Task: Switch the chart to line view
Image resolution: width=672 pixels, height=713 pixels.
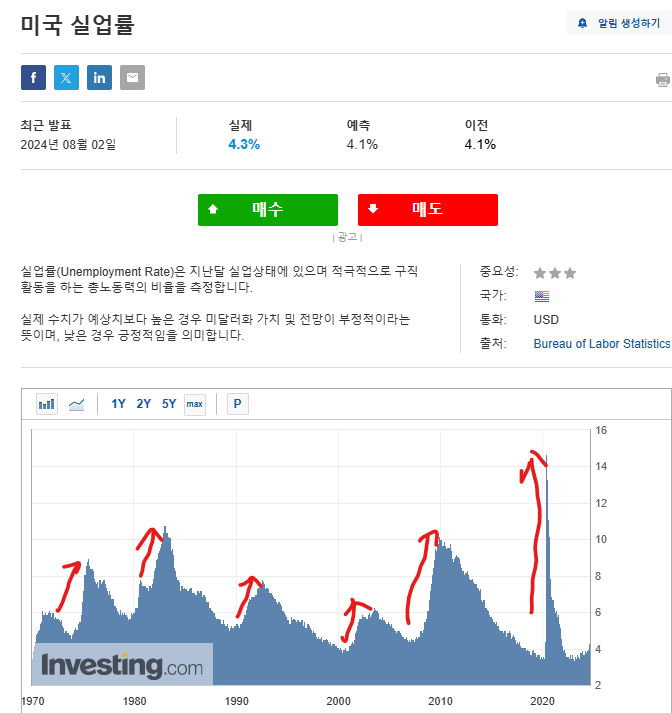Action: [77, 404]
